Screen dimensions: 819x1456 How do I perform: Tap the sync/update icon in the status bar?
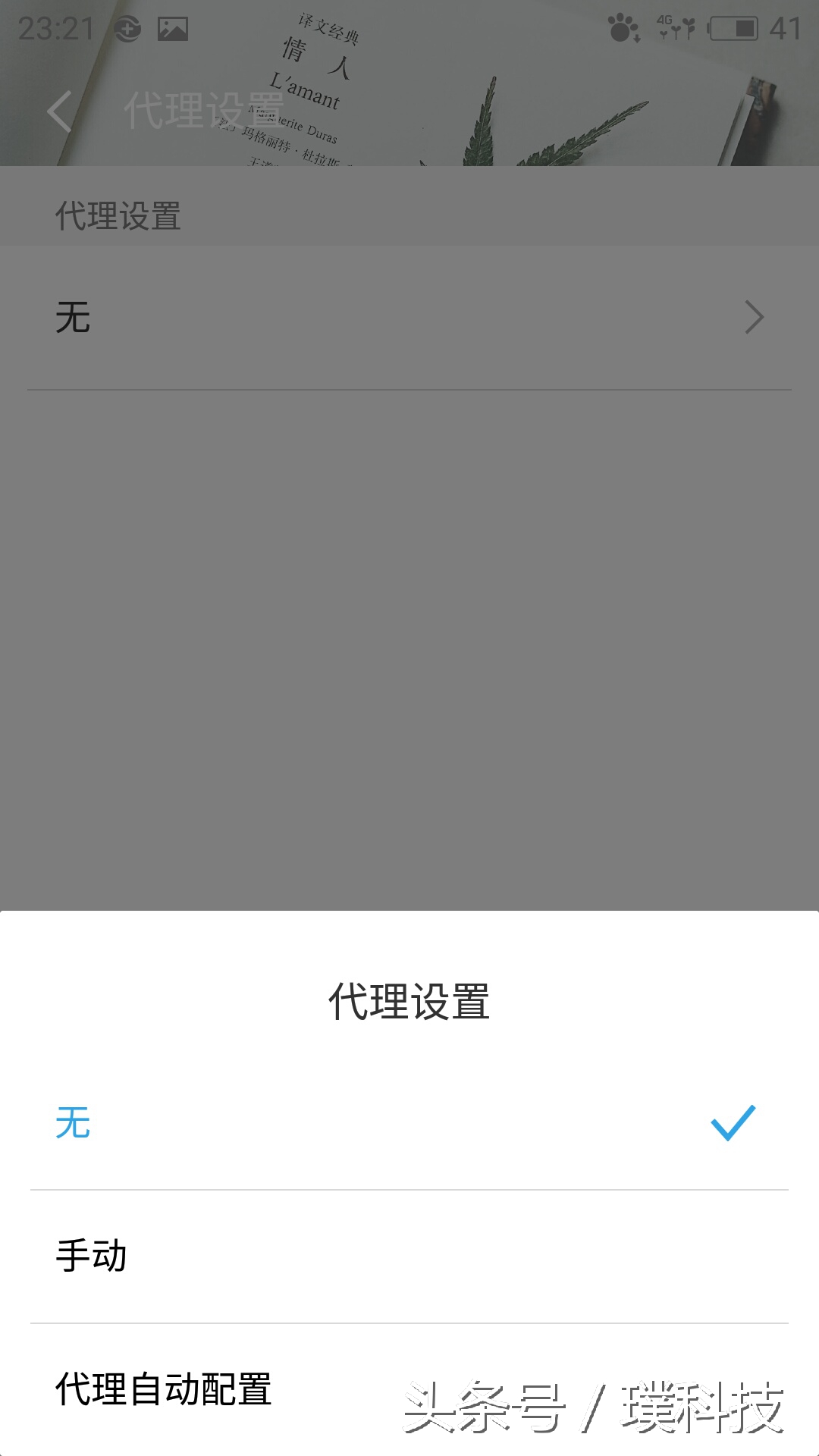(x=127, y=29)
